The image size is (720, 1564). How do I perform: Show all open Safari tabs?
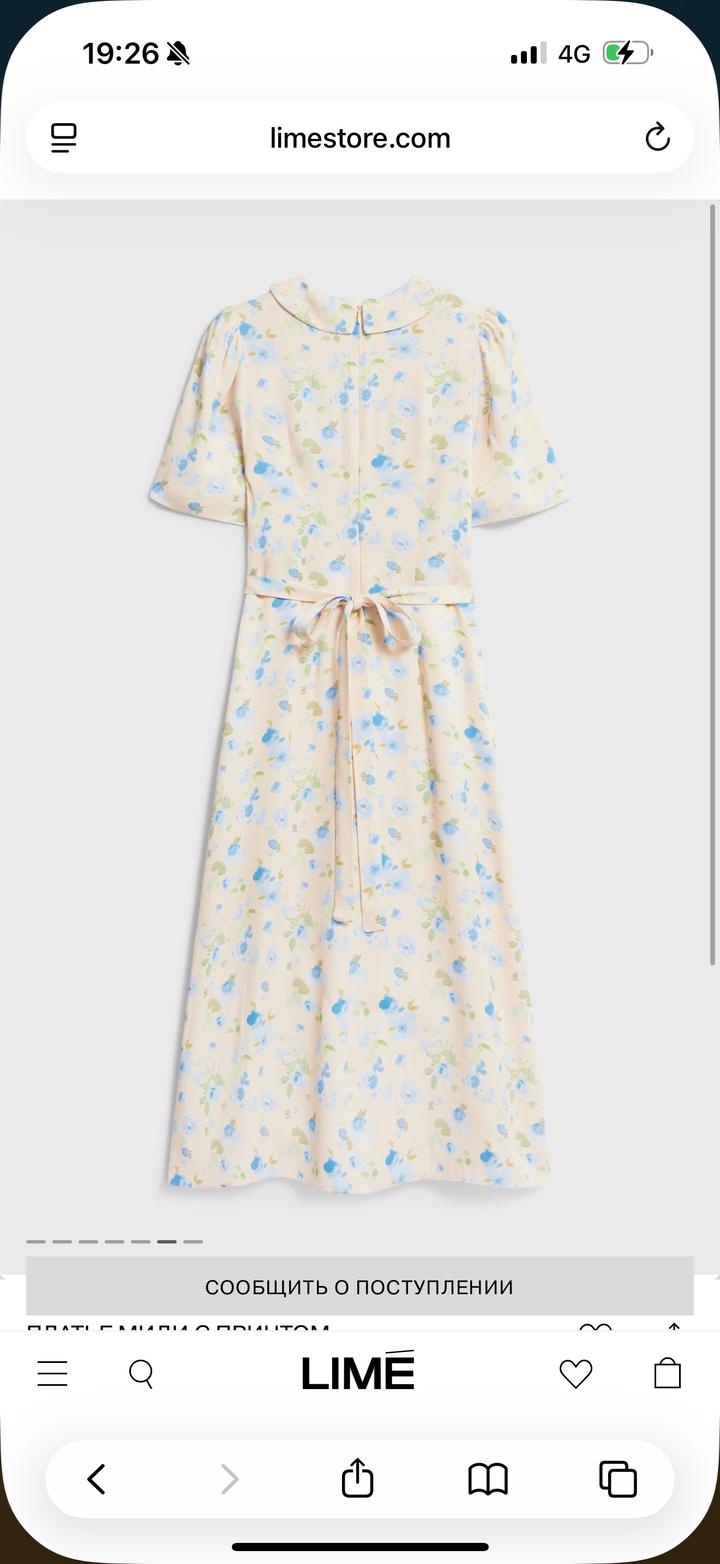[x=617, y=1479]
